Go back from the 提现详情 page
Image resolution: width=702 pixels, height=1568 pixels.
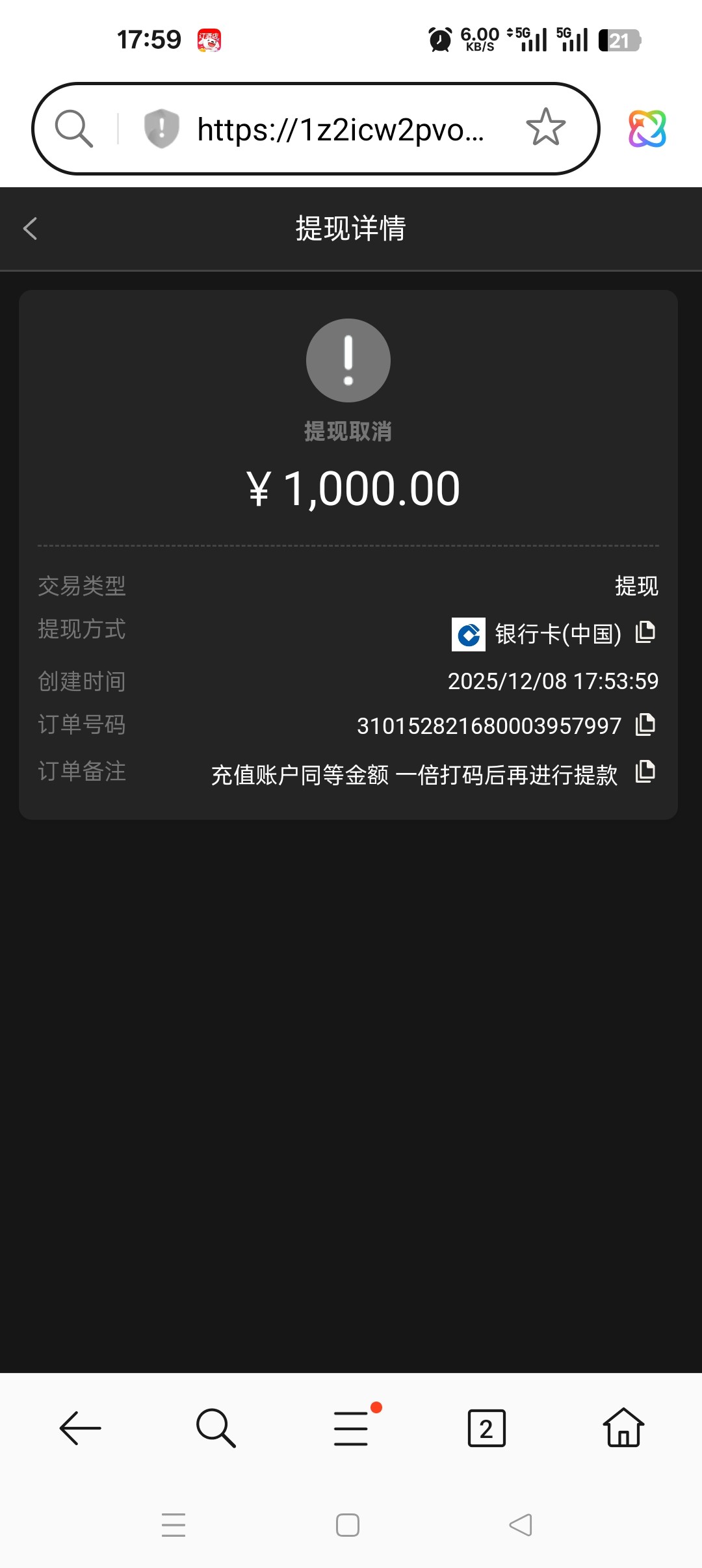[30, 228]
